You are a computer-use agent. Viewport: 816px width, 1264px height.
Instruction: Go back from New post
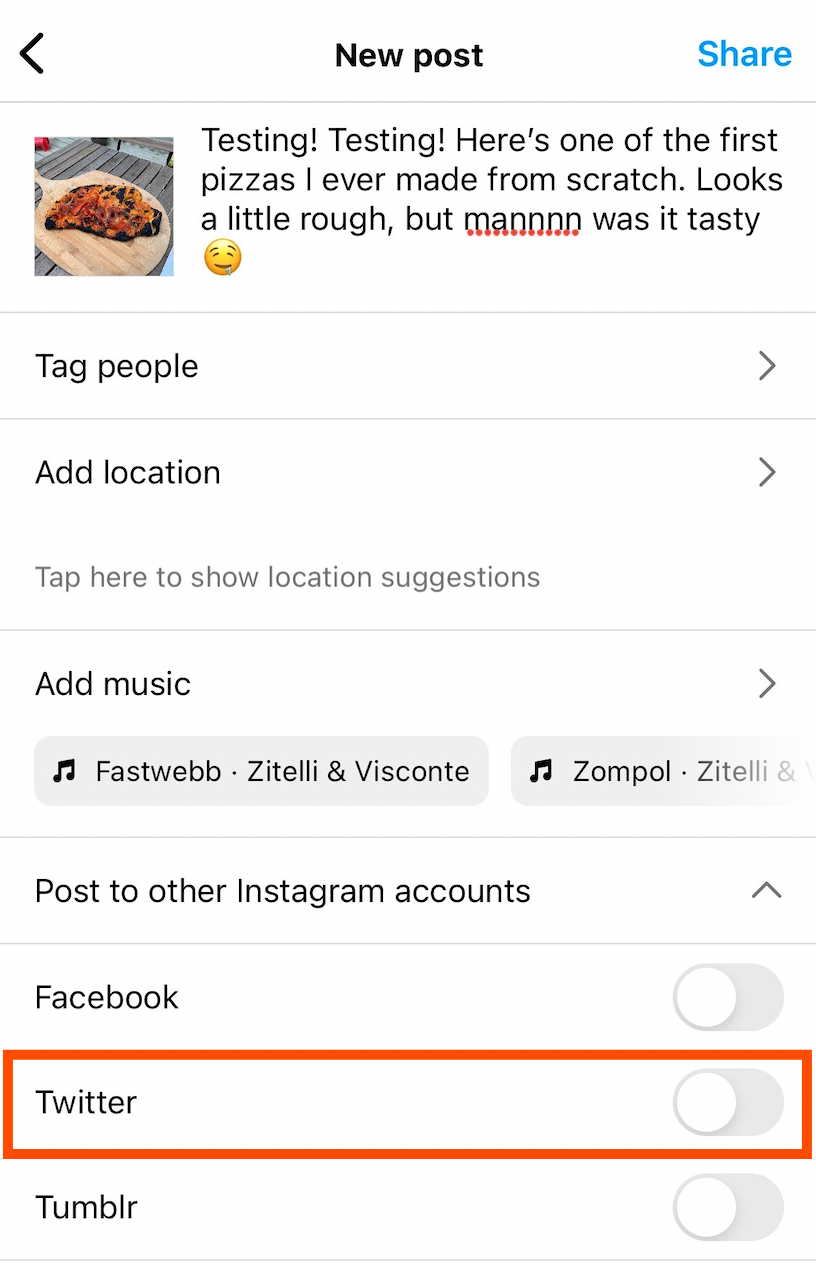[x=33, y=54]
